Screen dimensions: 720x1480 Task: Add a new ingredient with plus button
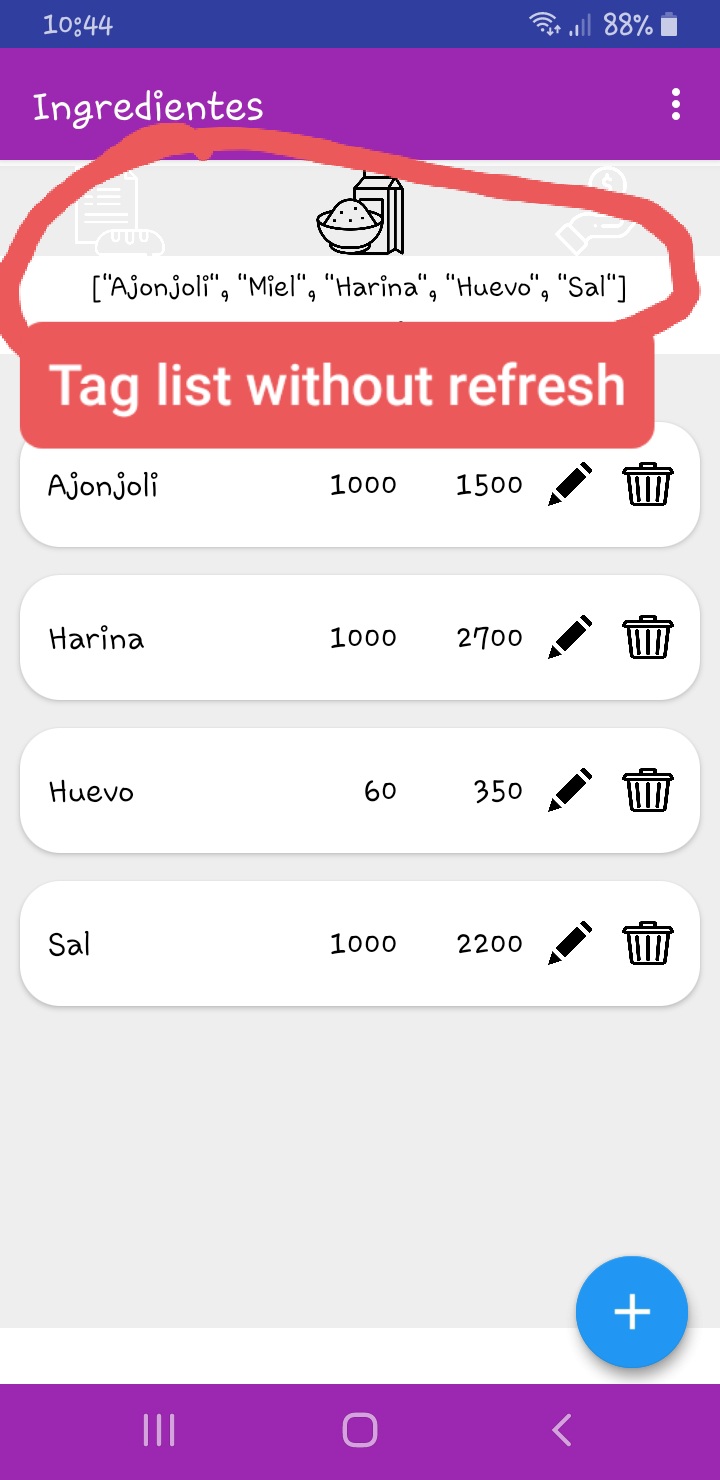[x=632, y=1312]
